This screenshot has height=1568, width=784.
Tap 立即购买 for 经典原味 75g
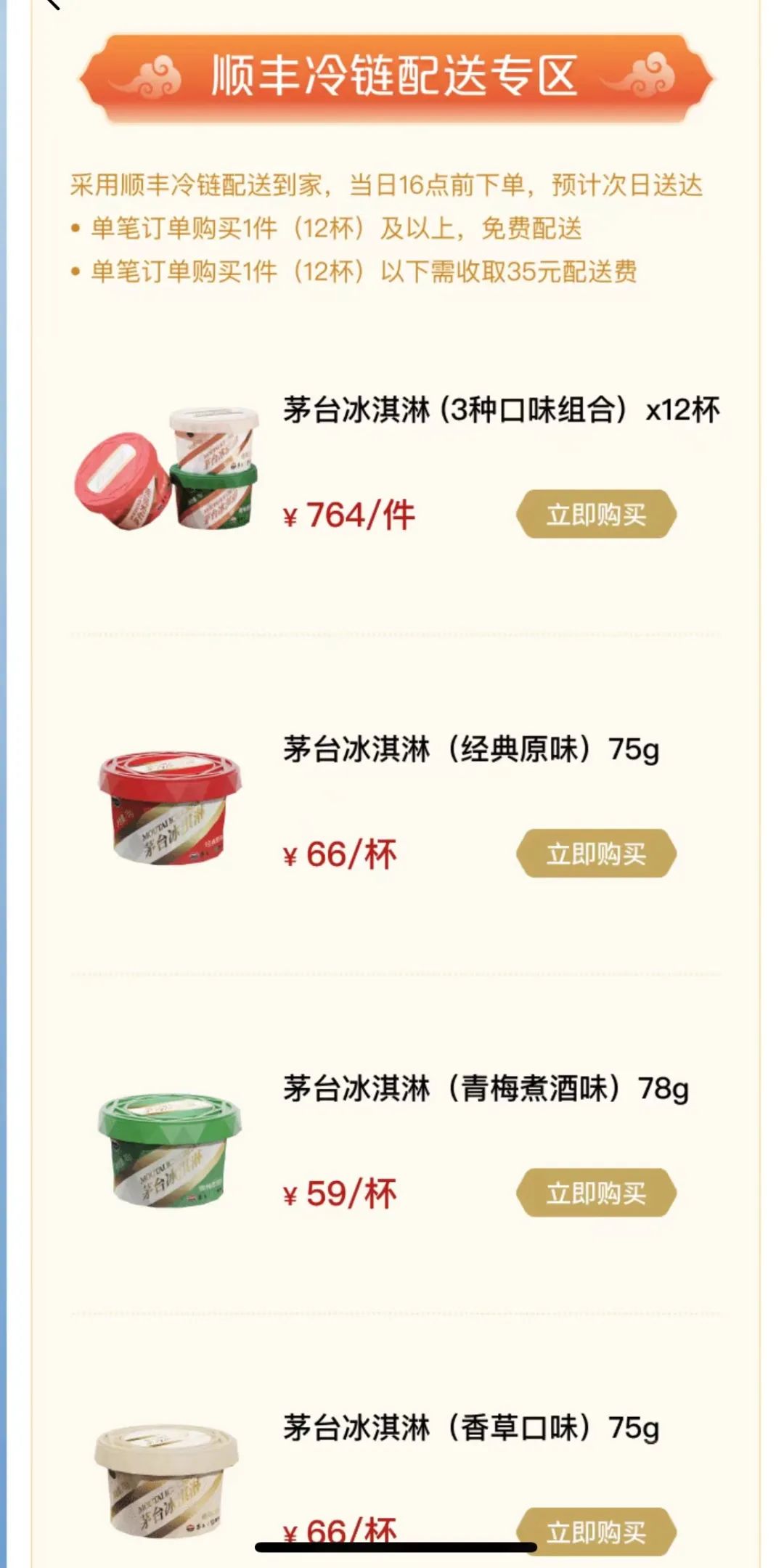click(596, 854)
